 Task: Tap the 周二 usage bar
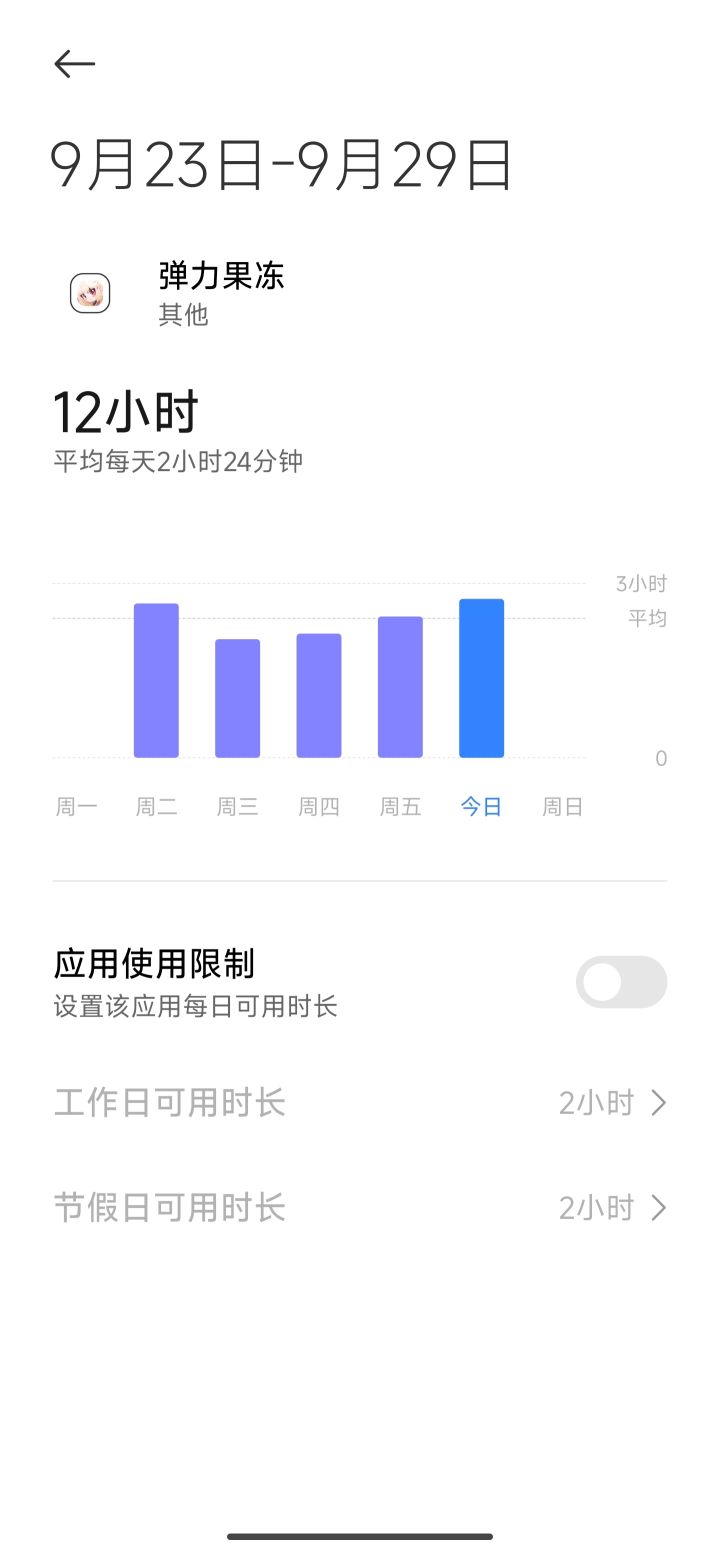(x=156, y=680)
